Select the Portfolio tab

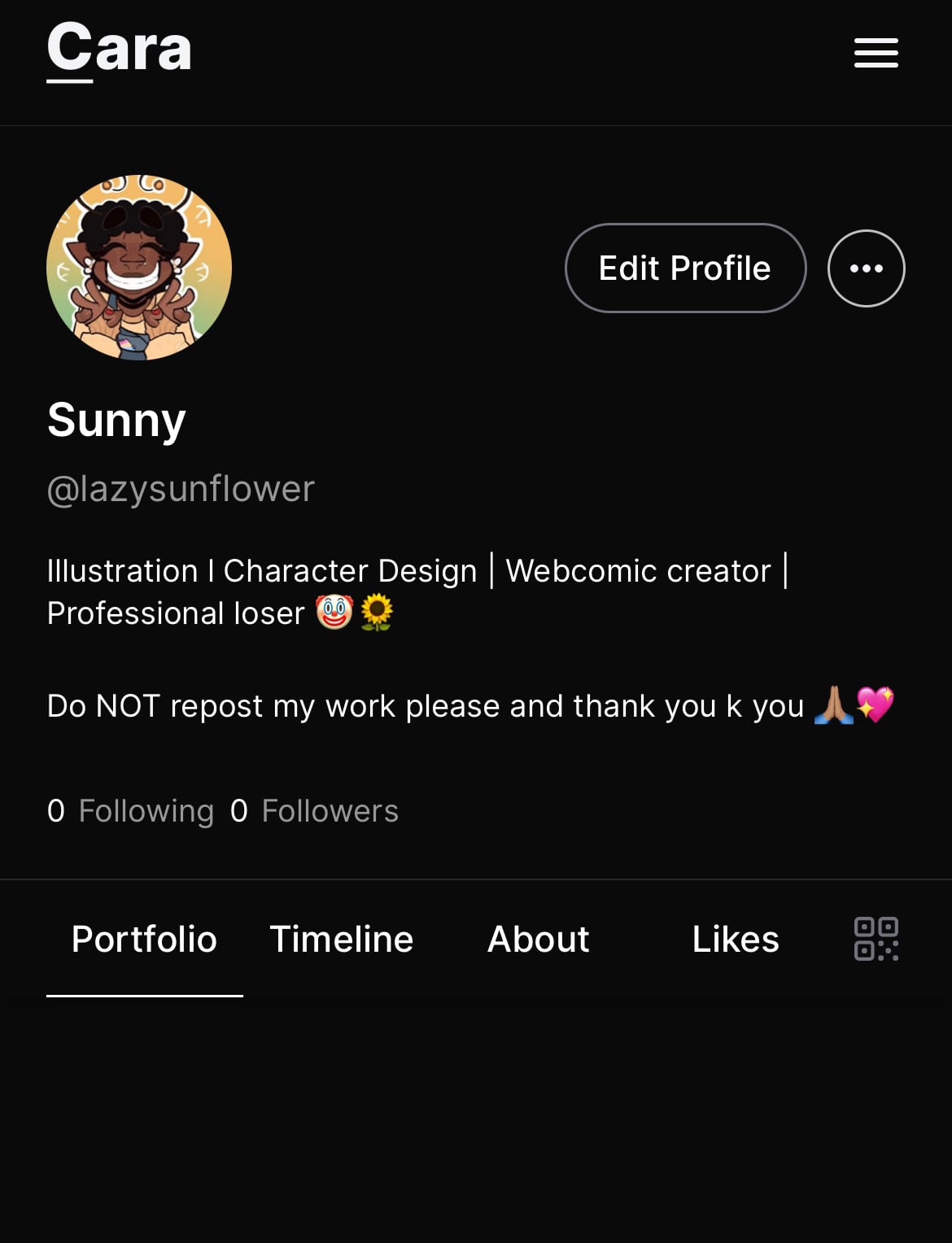(x=144, y=940)
